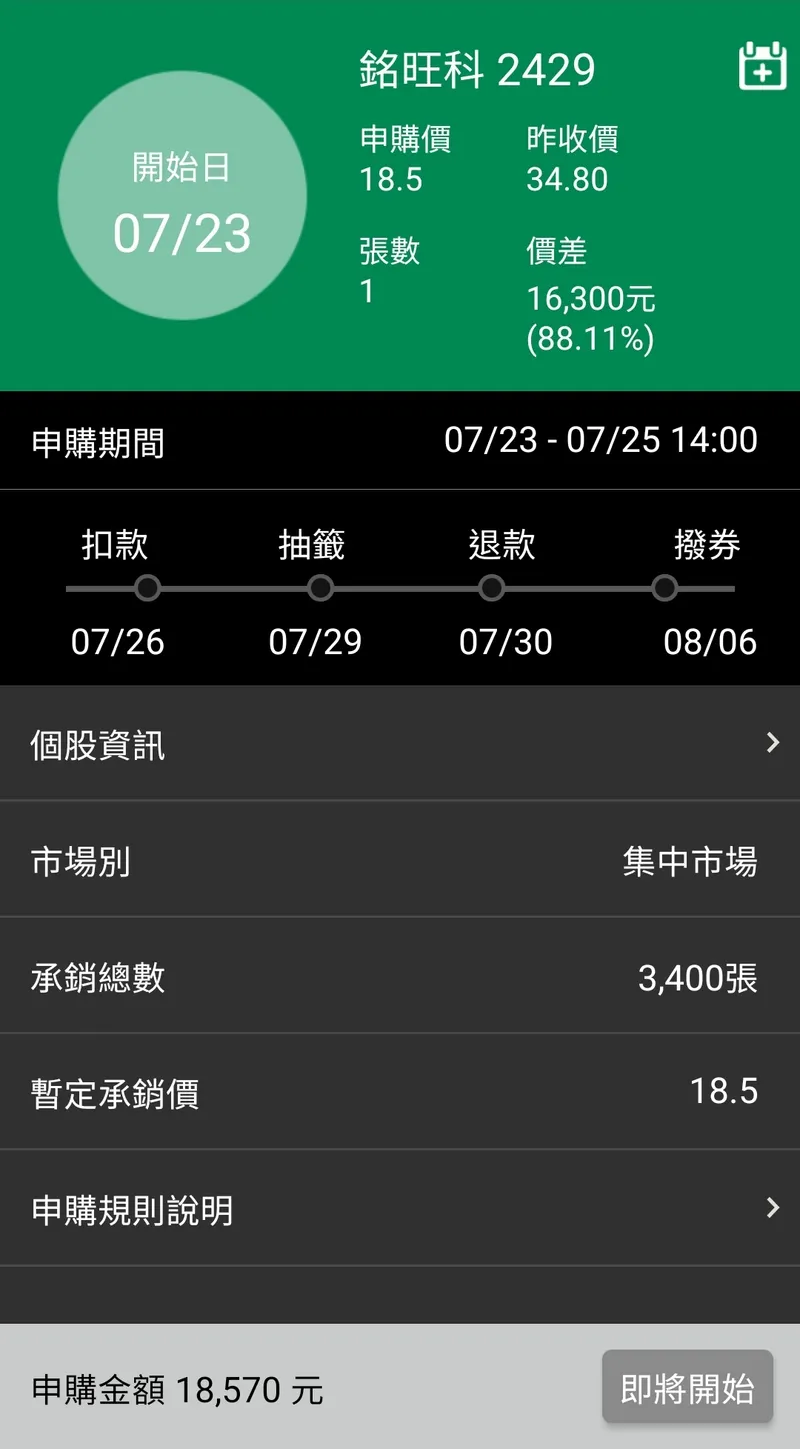Add the subscription to calendar

pos(762,68)
